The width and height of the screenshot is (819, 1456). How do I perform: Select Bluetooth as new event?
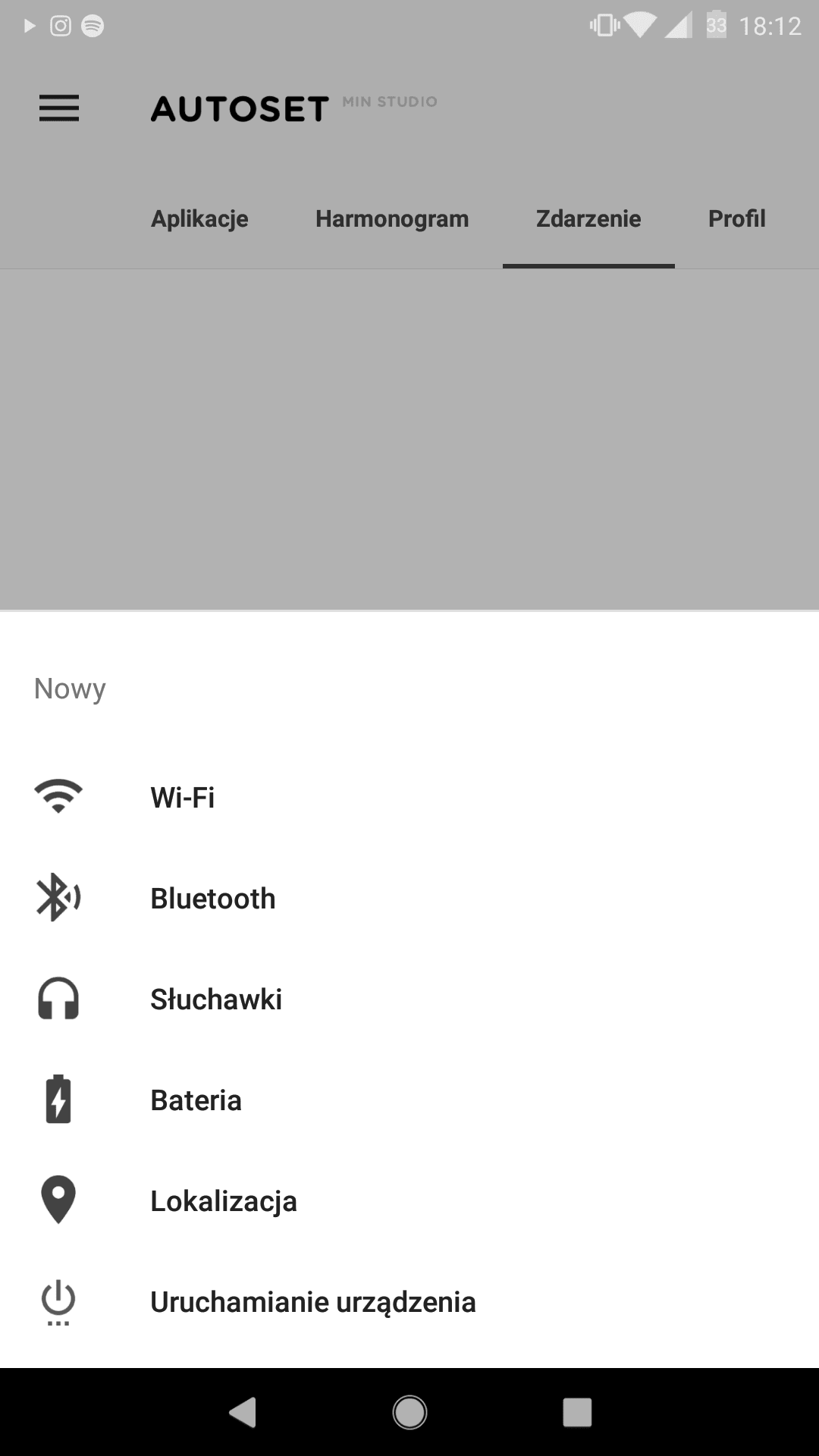coord(409,899)
